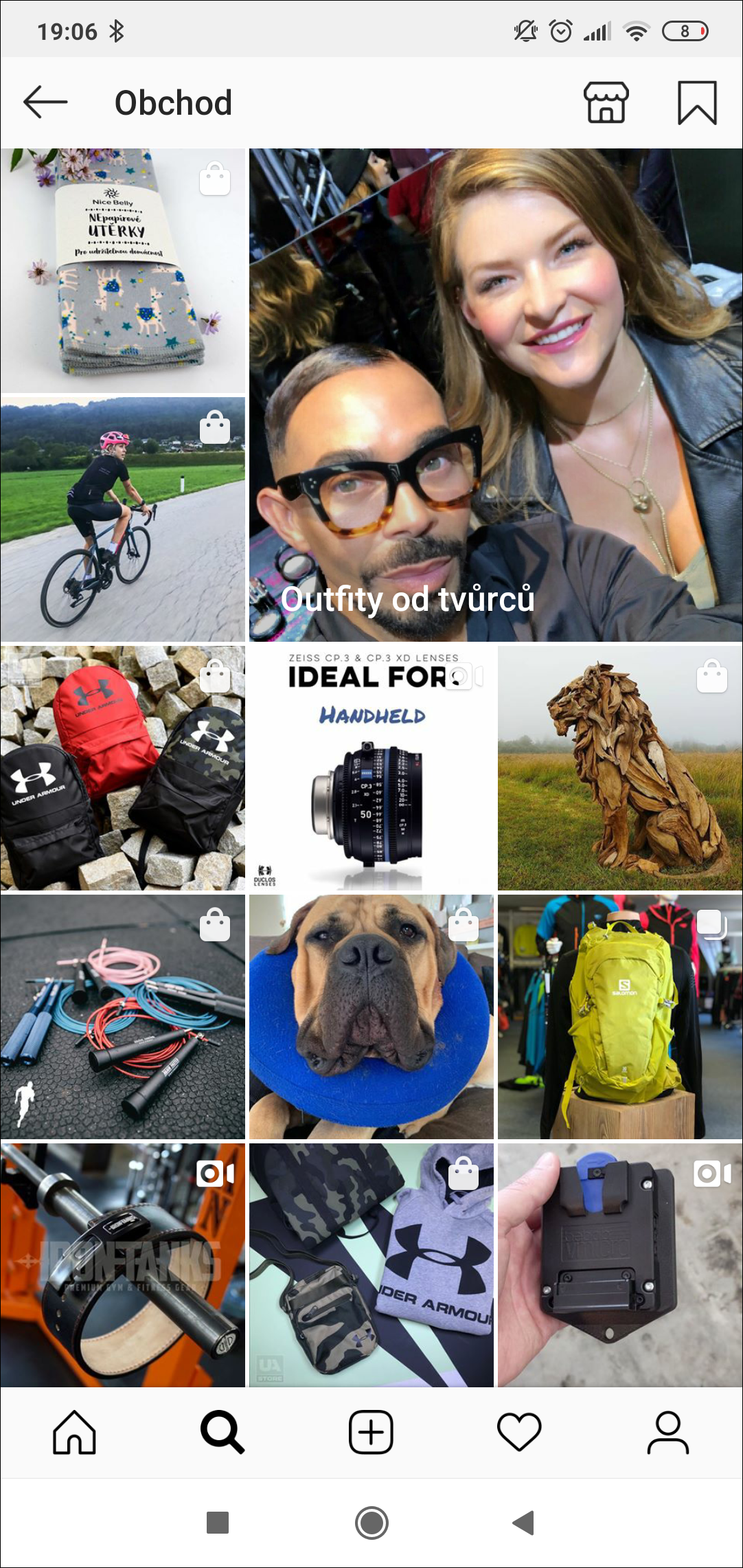The image size is (743, 1568).
Task: Open the jump ropes post
Action: [x=123, y=1017]
